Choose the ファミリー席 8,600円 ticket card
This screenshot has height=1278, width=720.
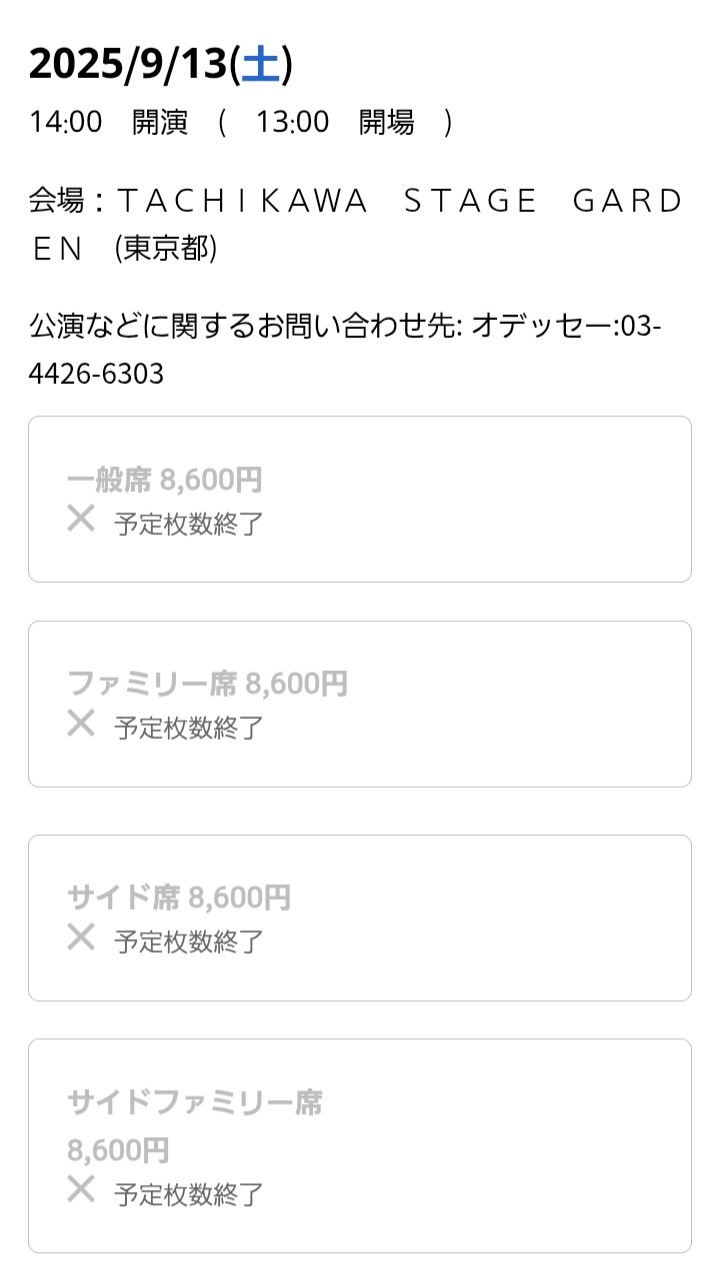359,704
